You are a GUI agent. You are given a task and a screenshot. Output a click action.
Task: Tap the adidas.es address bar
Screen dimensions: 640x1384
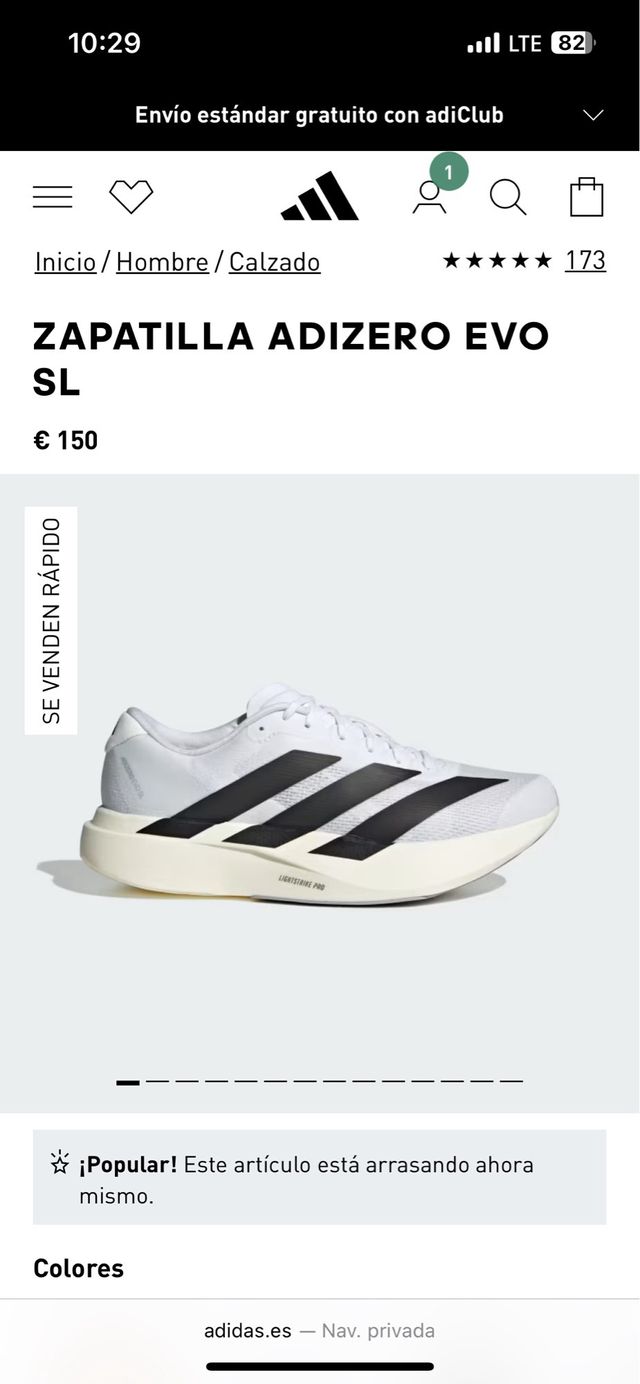tap(320, 1331)
